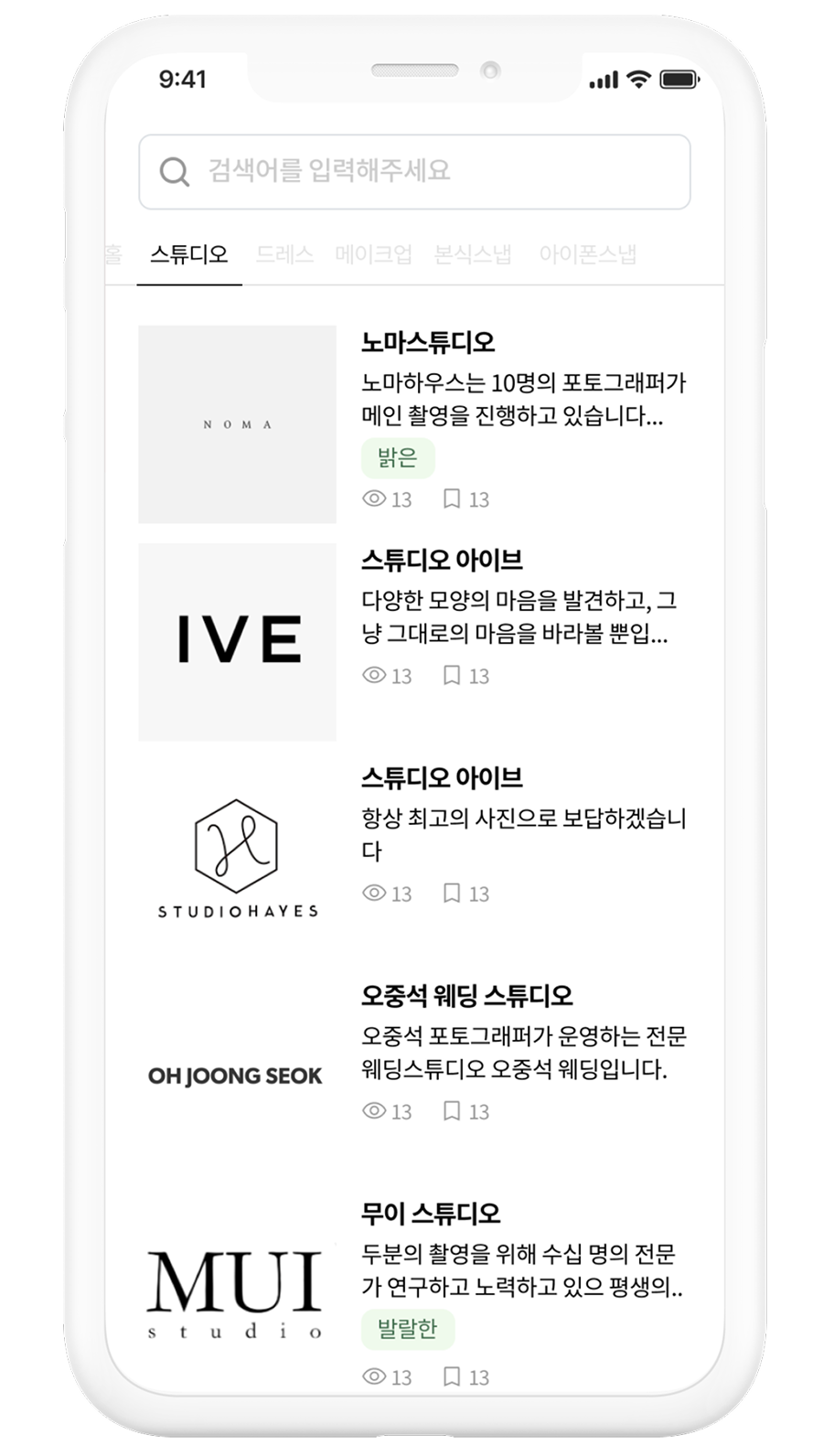This screenshot has width=823, height=1456.
Task: Tap the 밝은 tag chip
Action: coord(398,458)
